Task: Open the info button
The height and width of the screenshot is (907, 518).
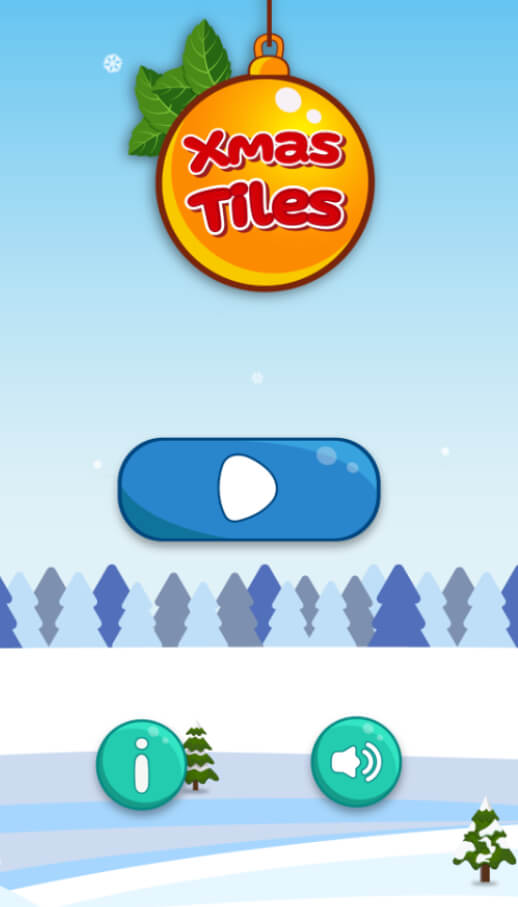Action: coord(142,764)
